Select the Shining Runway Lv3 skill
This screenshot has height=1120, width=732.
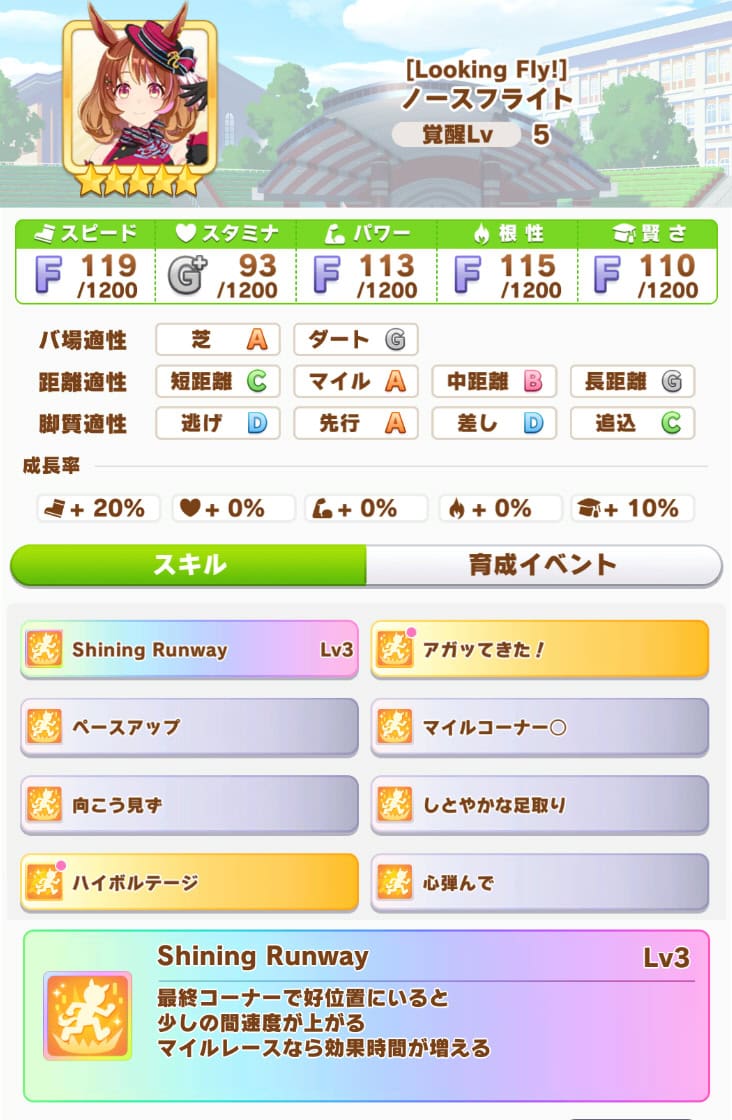point(189,650)
